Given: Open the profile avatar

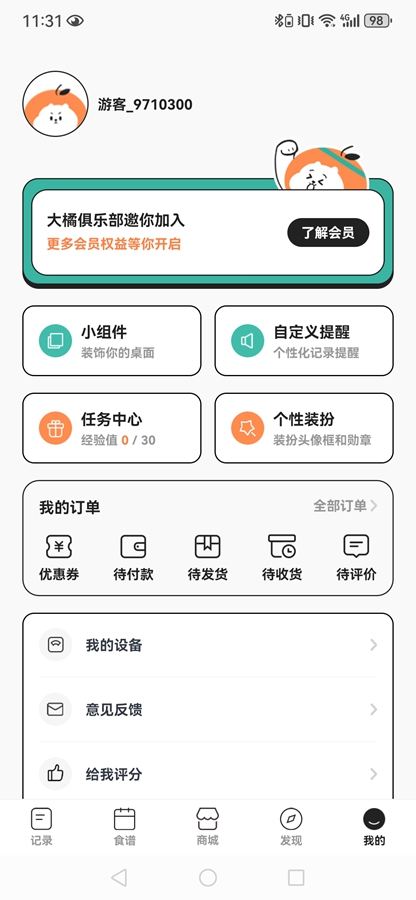Looking at the screenshot, I should (56, 104).
